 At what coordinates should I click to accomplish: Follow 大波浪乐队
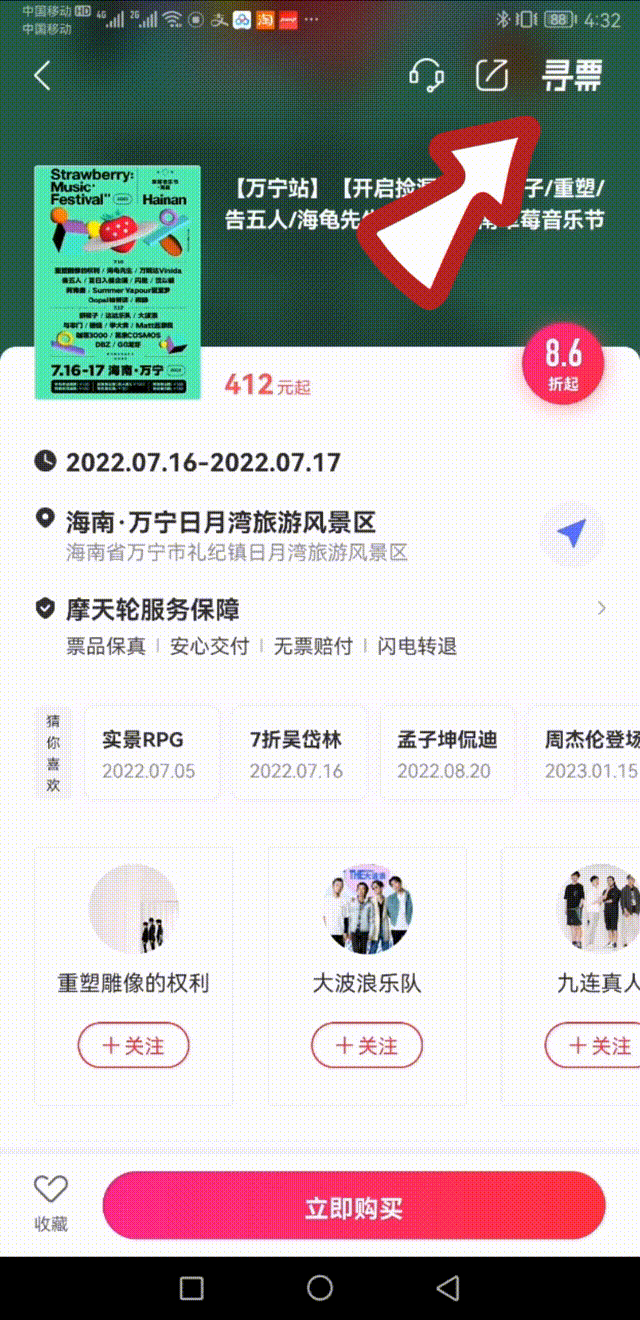[366, 1045]
